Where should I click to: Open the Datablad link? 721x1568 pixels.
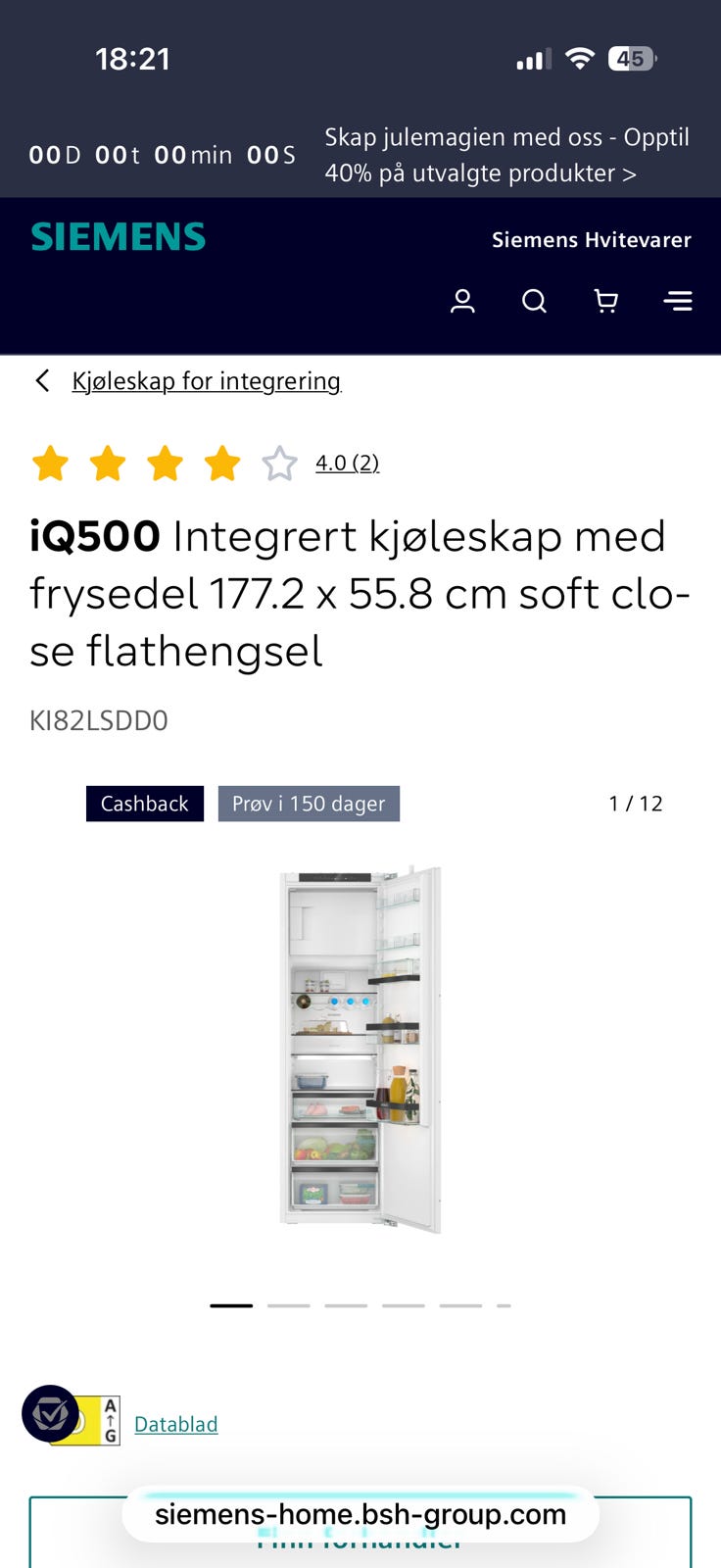(x=176, y=1424)
